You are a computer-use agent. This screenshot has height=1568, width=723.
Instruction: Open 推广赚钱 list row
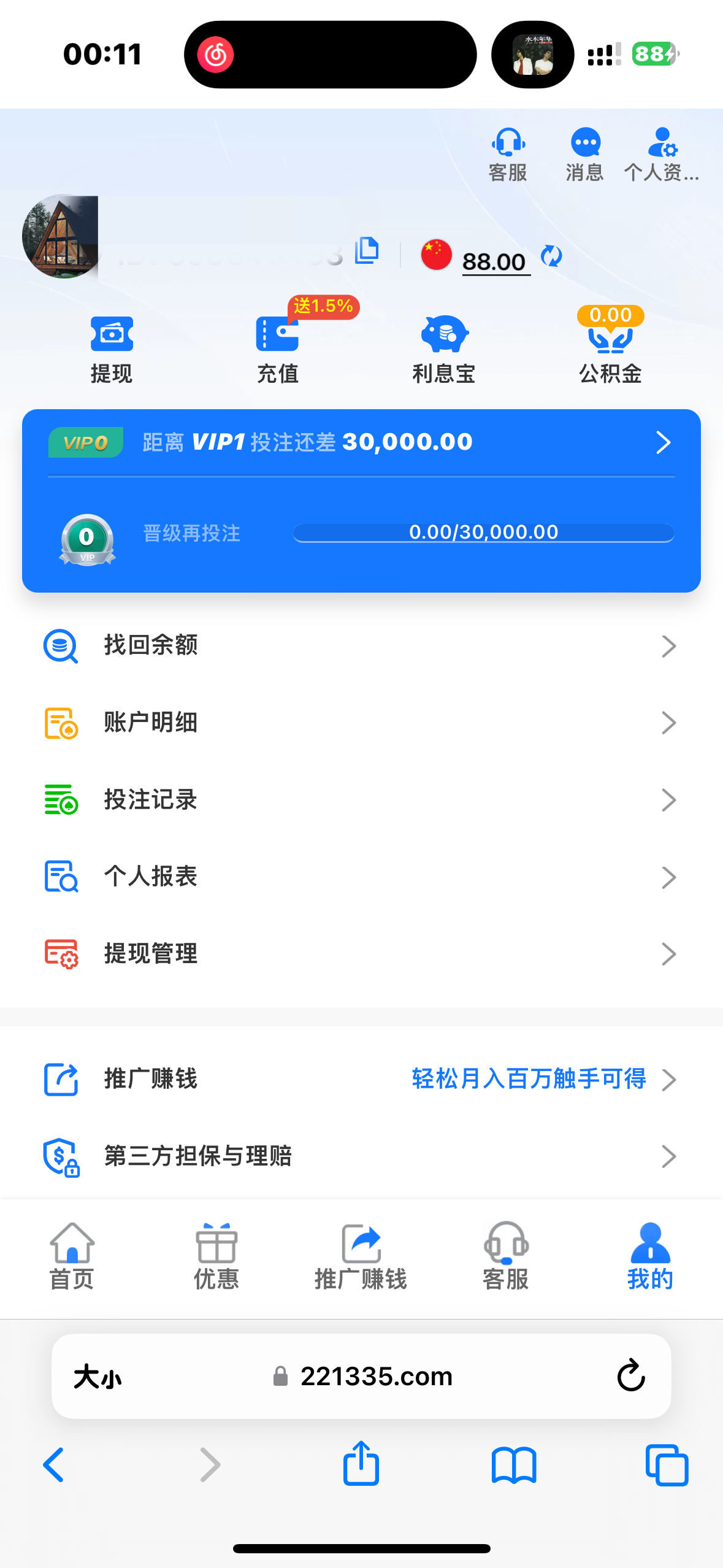click(x=361, y=1079)
